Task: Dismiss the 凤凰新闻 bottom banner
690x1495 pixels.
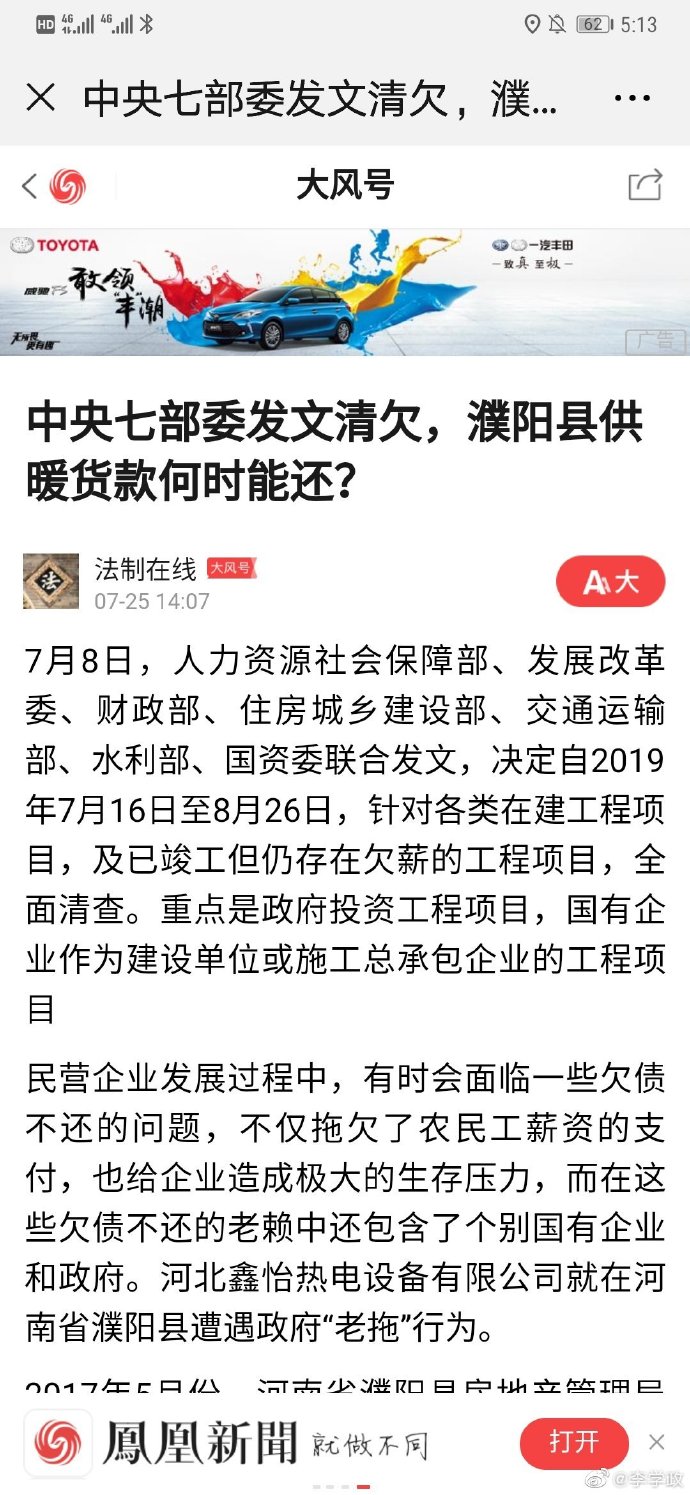Action: (657, 1441)
